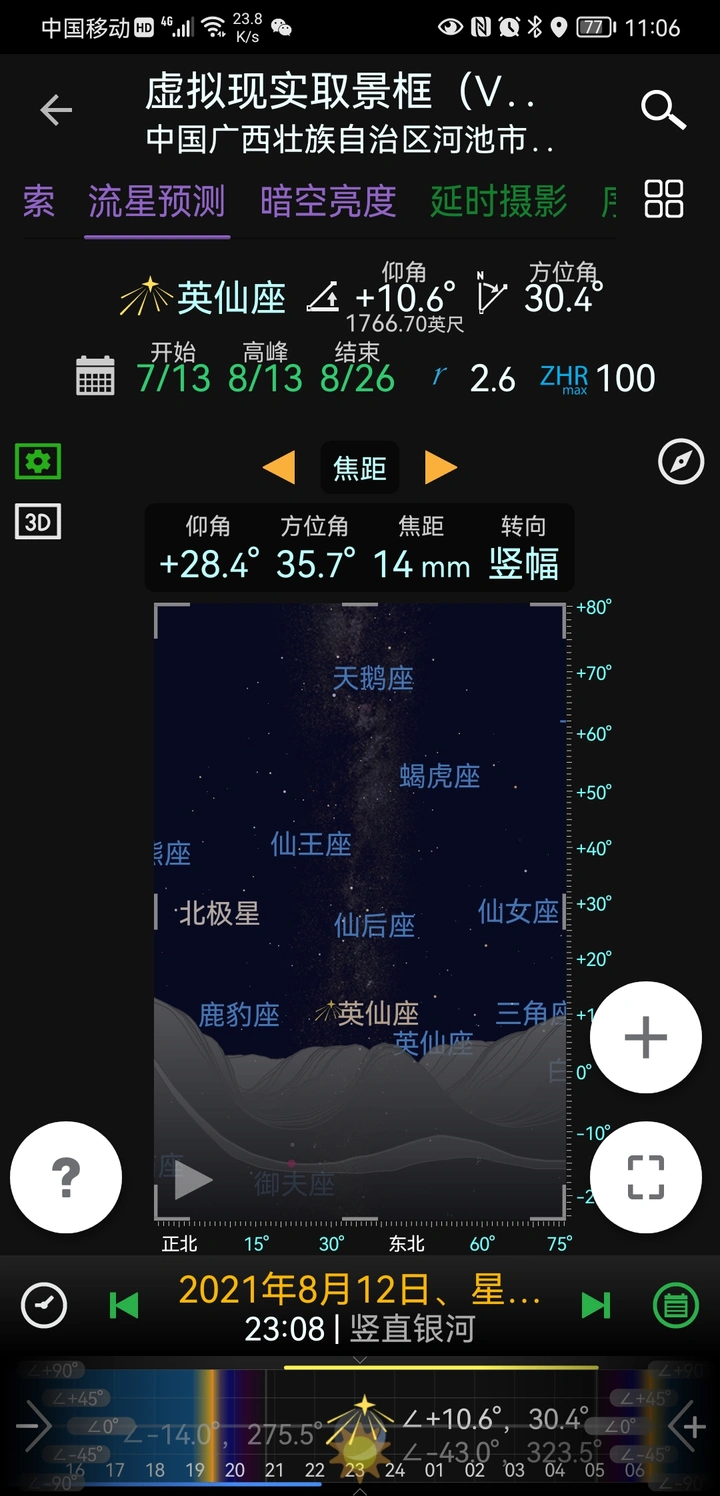720x1496 pixels.
Task: Select the next parameter with right arrow
Action: pos(440,467)
